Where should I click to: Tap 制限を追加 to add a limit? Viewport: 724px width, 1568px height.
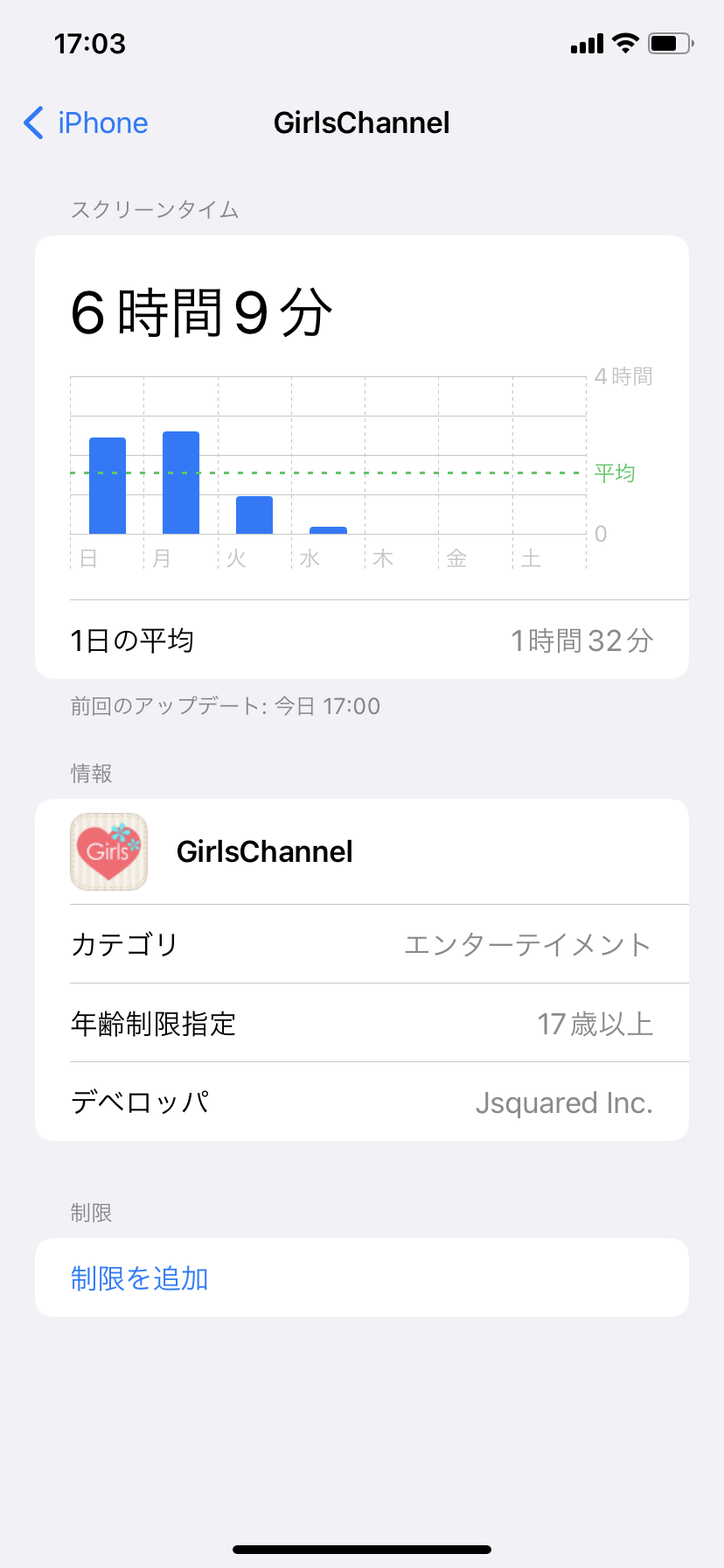(362, 1277)
